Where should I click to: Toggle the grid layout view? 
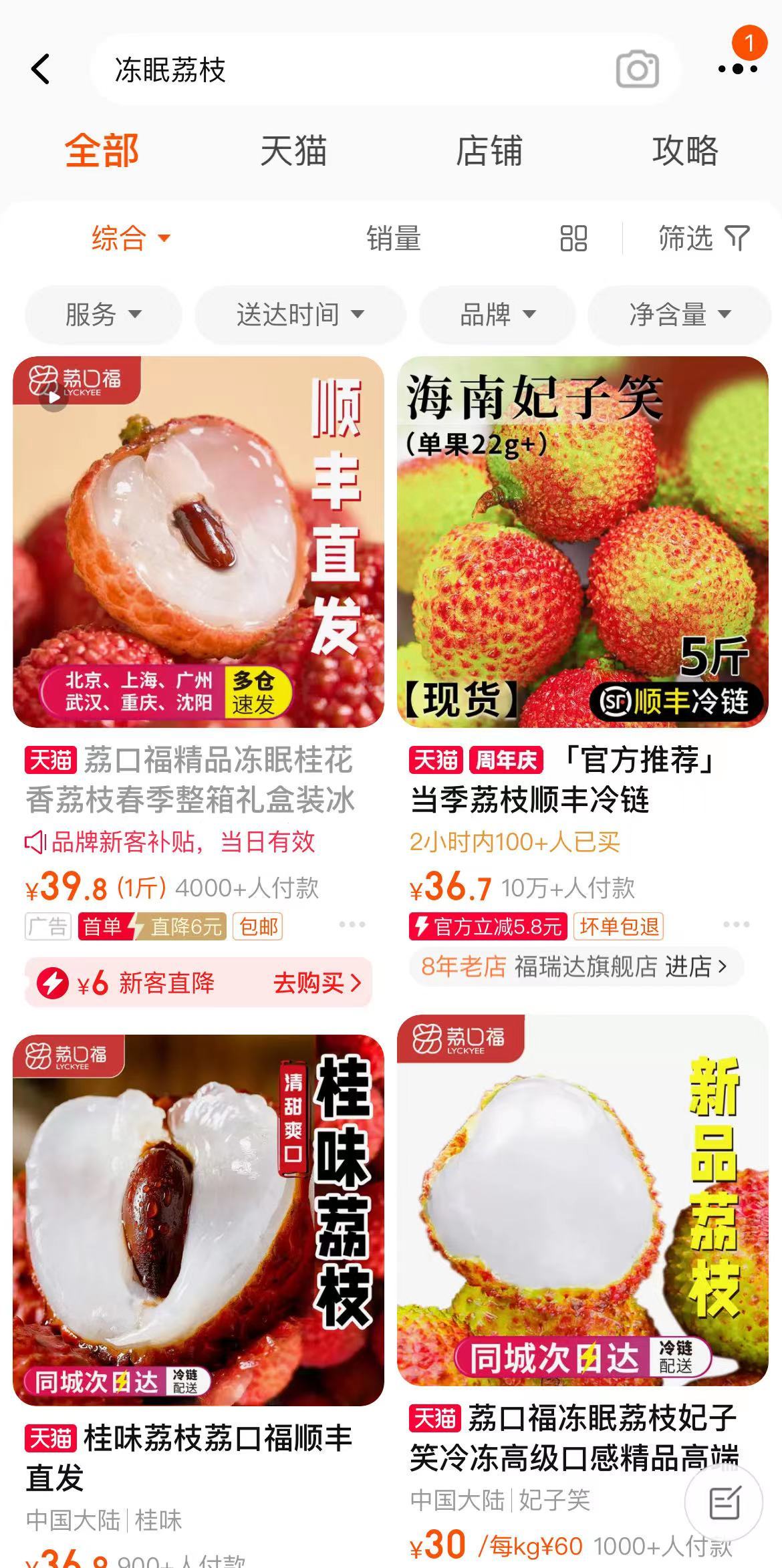573,238
